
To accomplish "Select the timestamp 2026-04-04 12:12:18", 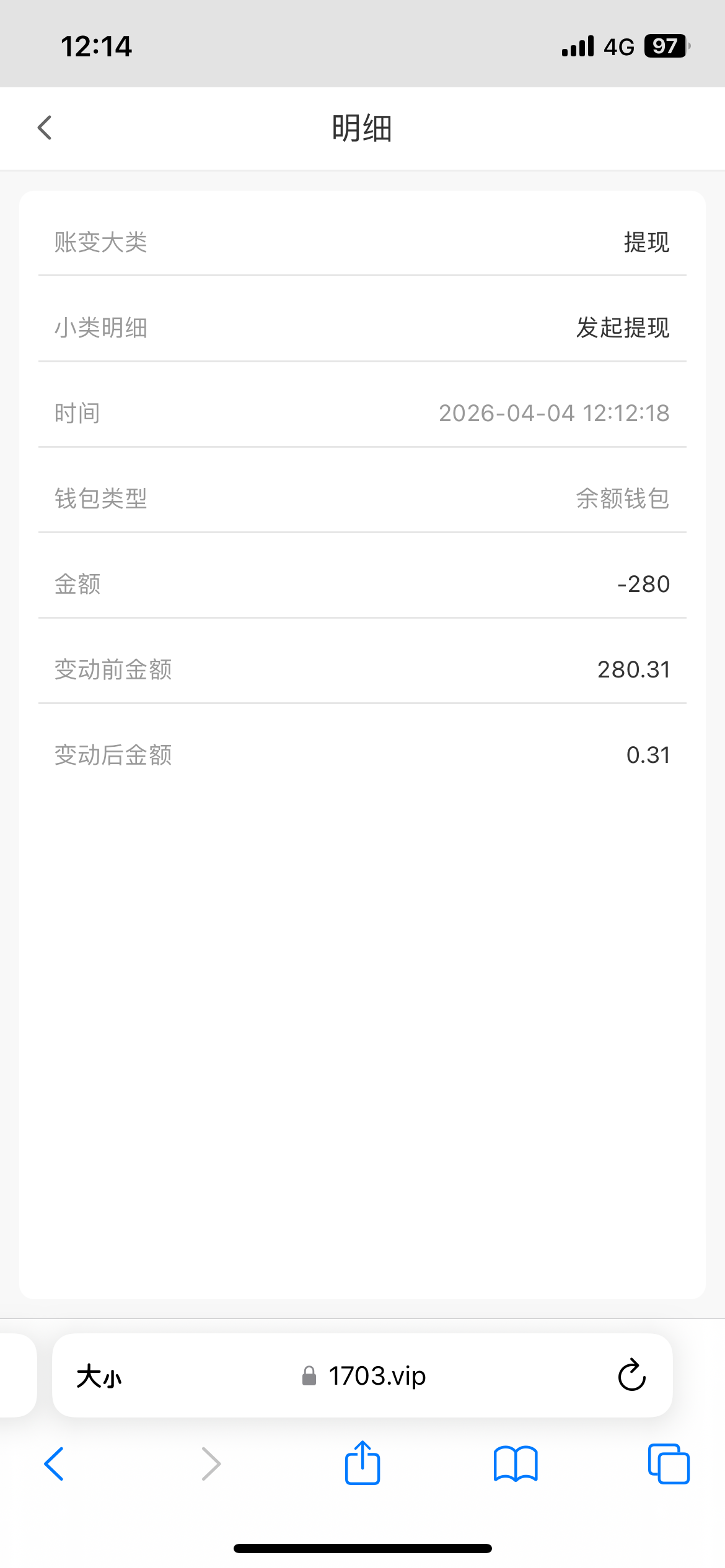I will [x=553, y=413].
